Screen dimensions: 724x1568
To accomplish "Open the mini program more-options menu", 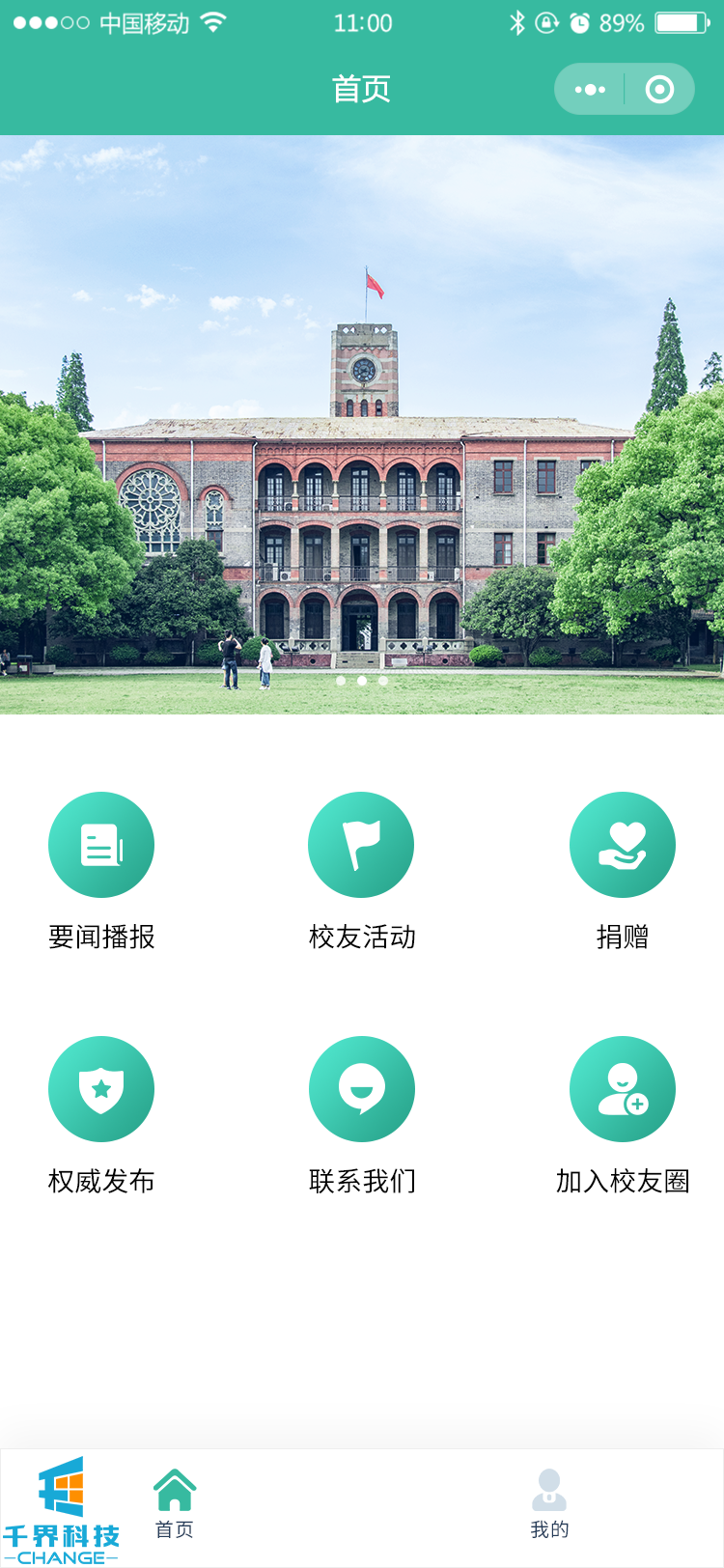I will 590,90.
